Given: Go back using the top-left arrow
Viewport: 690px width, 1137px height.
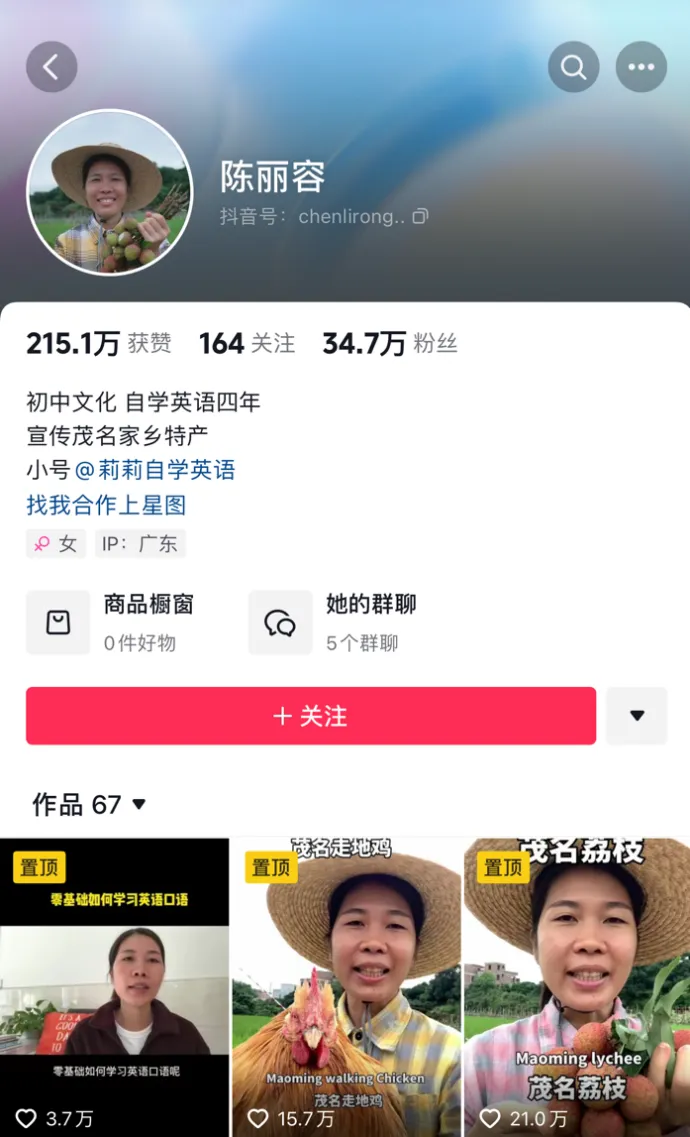Looking at the screenshot, I should (51, 67).
